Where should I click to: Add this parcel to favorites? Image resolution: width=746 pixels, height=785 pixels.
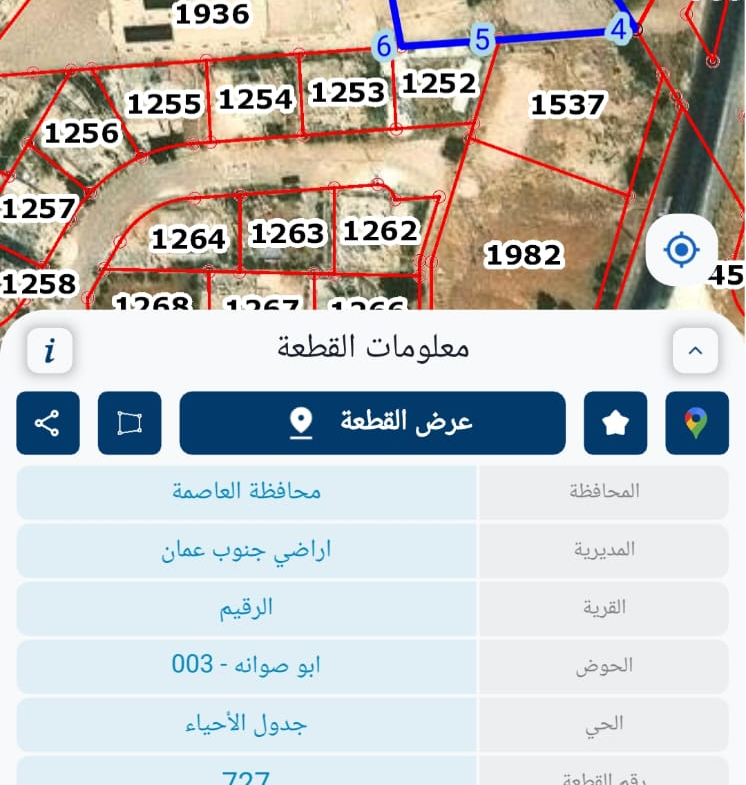click(x=615, y=423)
